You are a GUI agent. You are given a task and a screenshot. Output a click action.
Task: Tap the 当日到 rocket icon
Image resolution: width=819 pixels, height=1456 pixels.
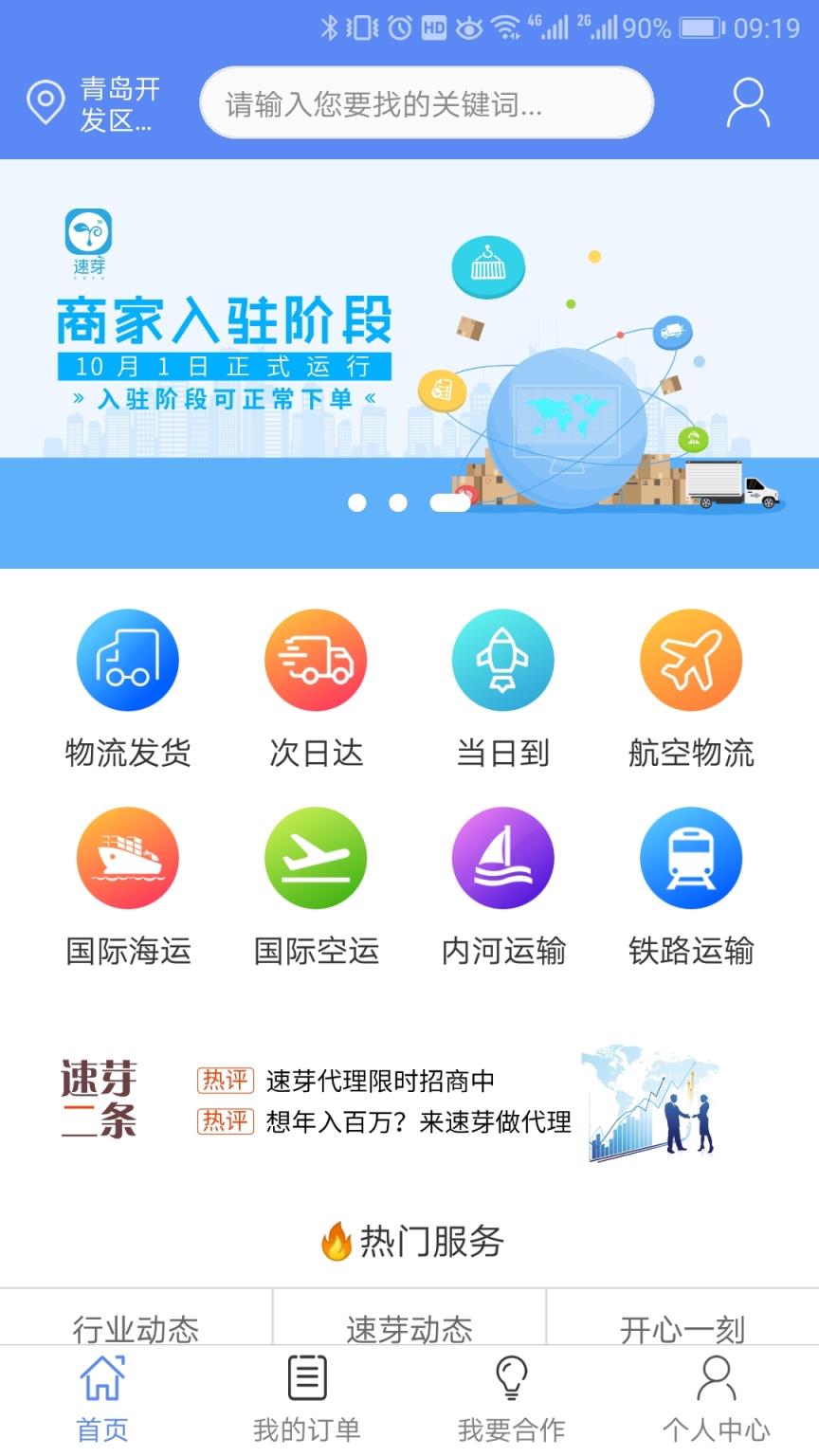coord(503,659)
